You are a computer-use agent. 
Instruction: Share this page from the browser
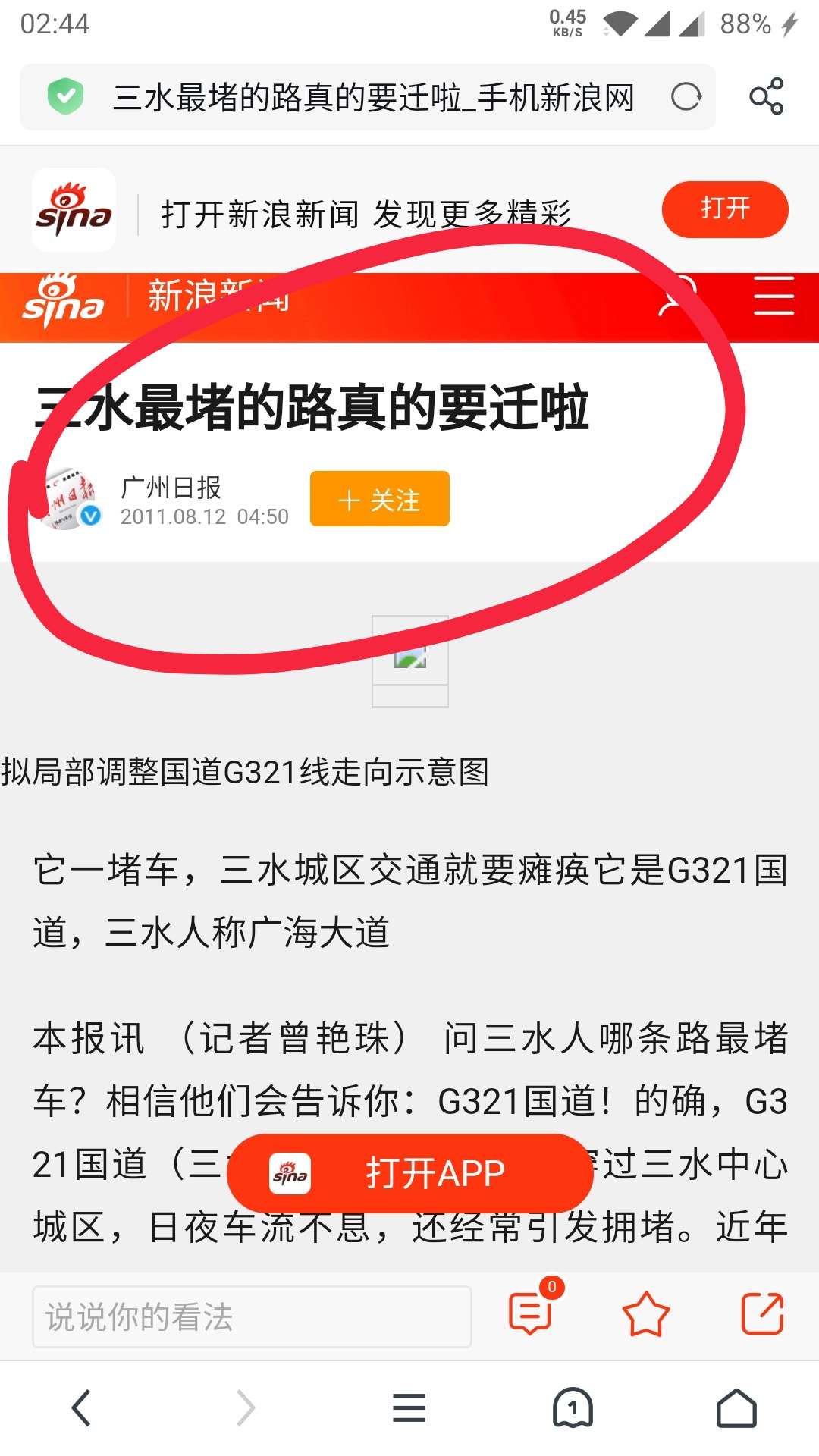coord(766,96)
